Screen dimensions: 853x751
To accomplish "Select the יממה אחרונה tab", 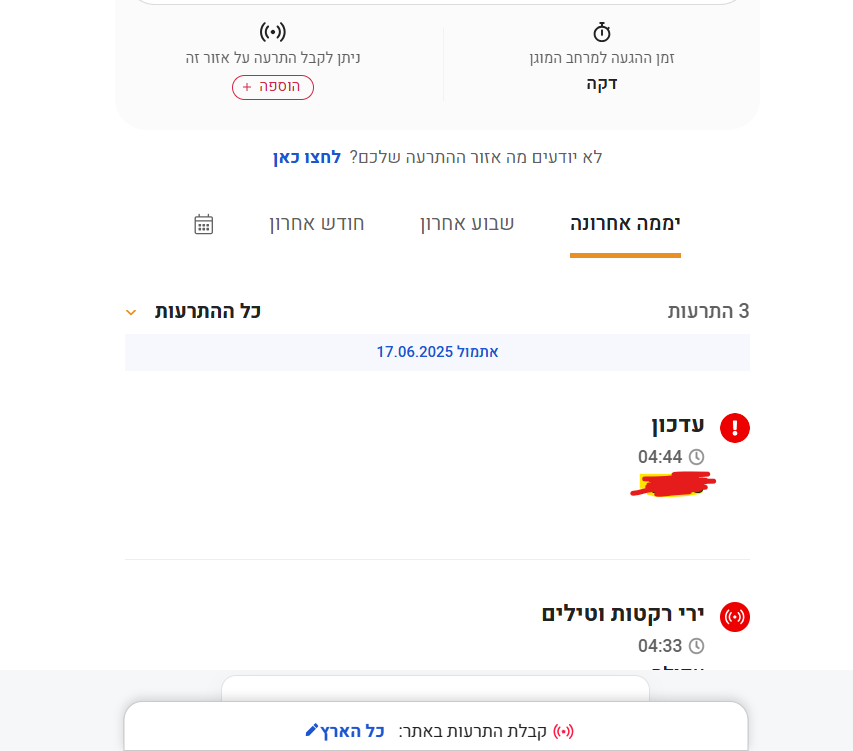I will (x=625, y=223).
